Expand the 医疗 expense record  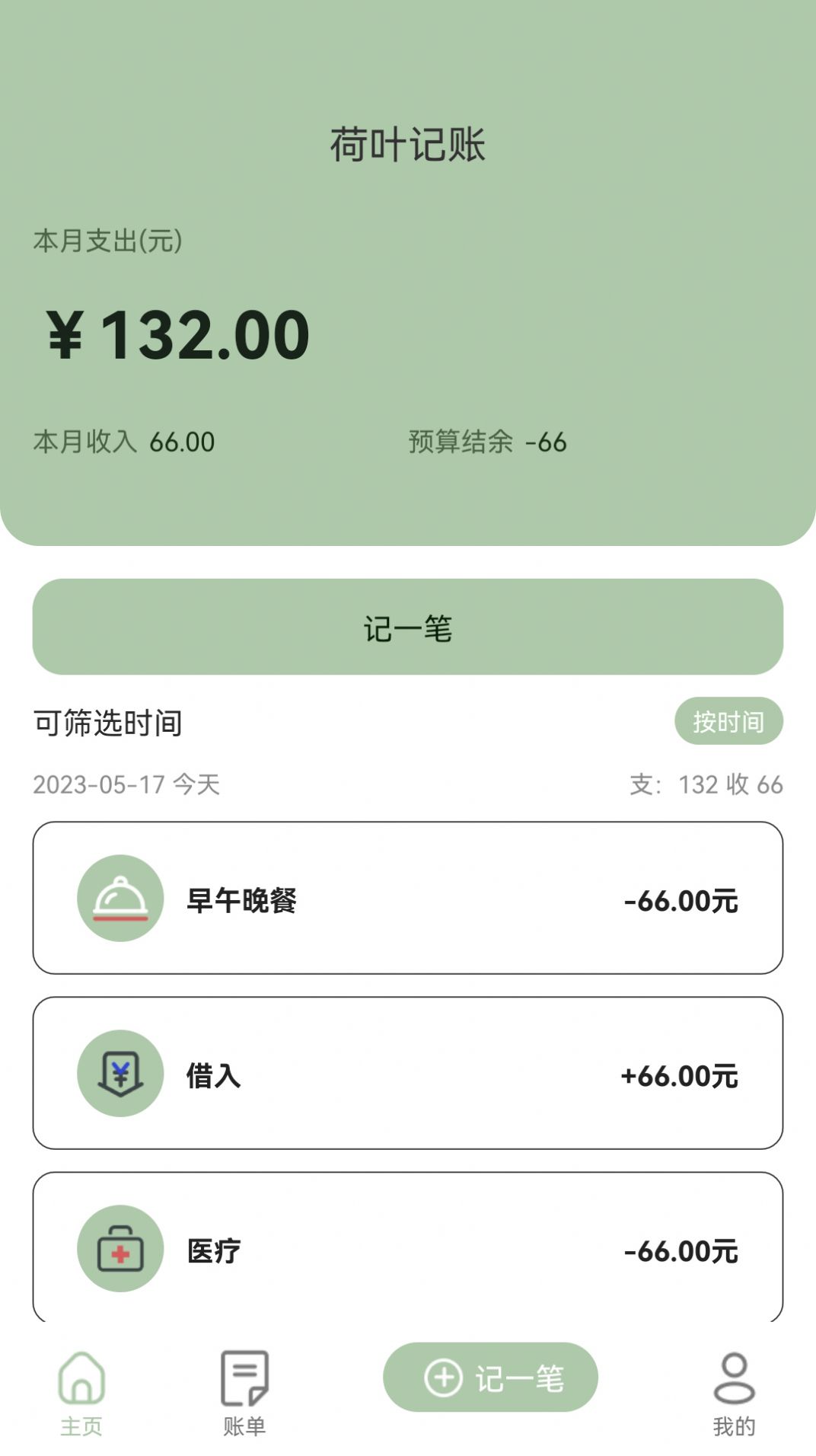408,1249
